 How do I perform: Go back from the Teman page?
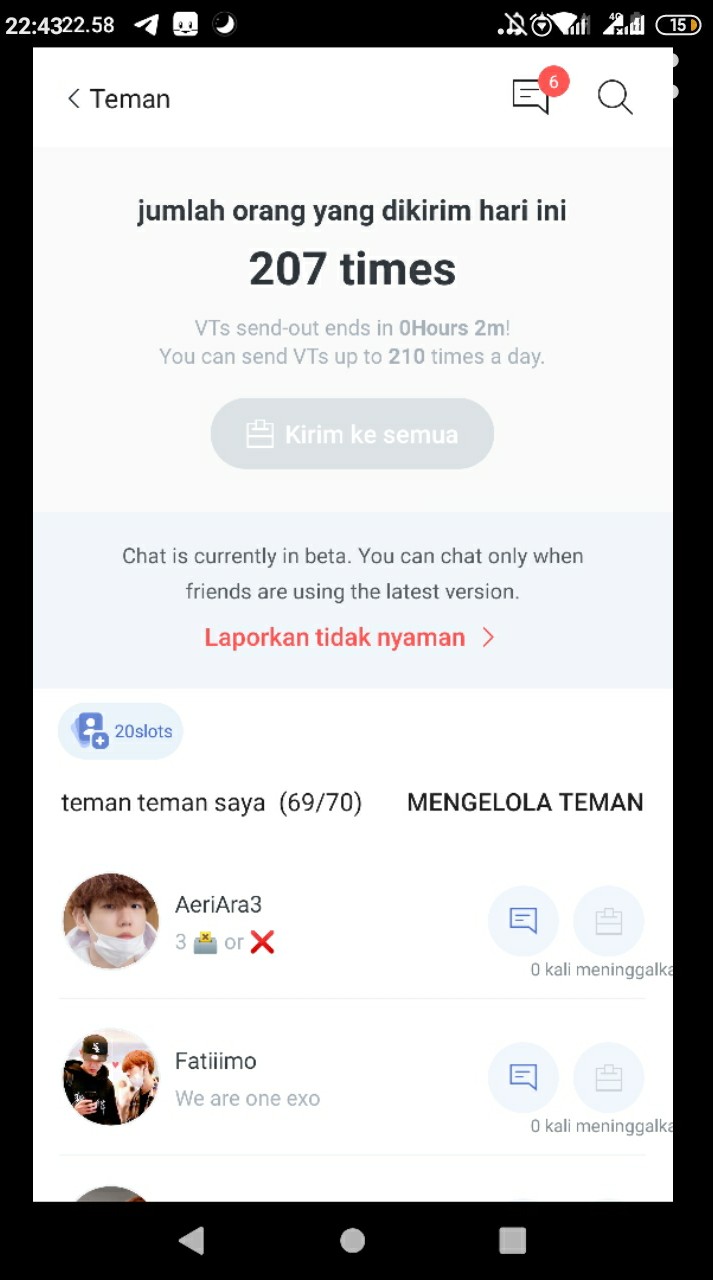coord(75,99)
